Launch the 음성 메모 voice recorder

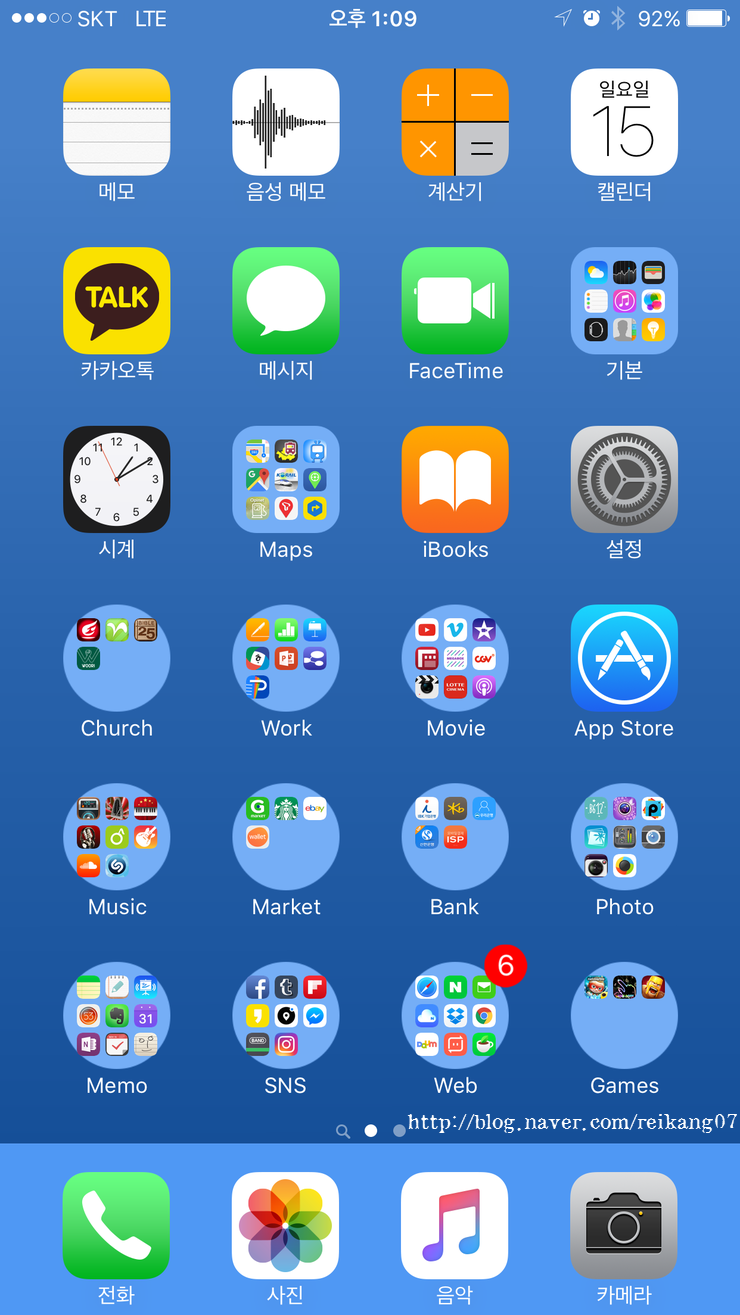[x=286, y=122]
